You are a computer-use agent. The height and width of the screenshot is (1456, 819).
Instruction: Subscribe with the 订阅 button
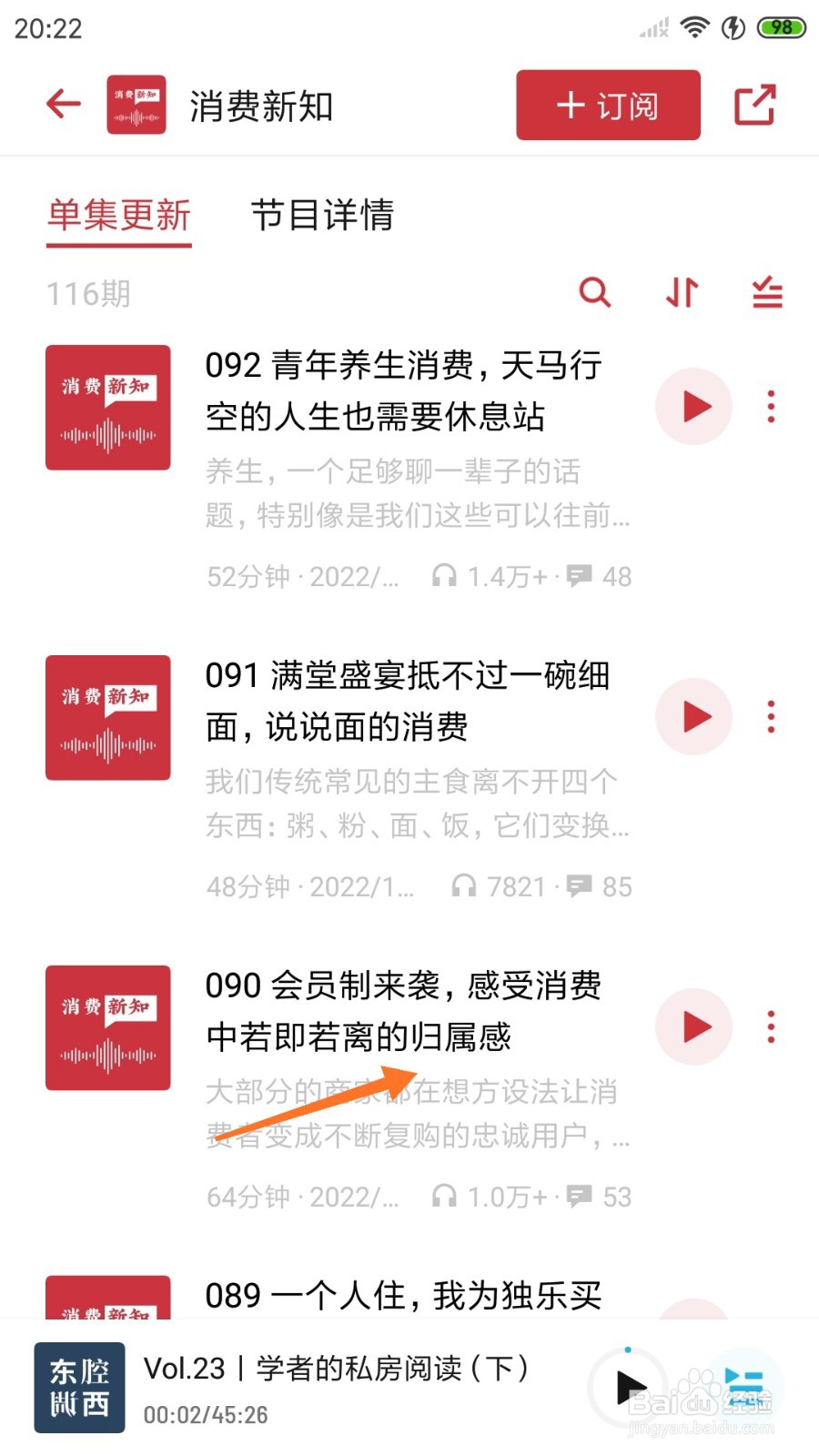608,106
